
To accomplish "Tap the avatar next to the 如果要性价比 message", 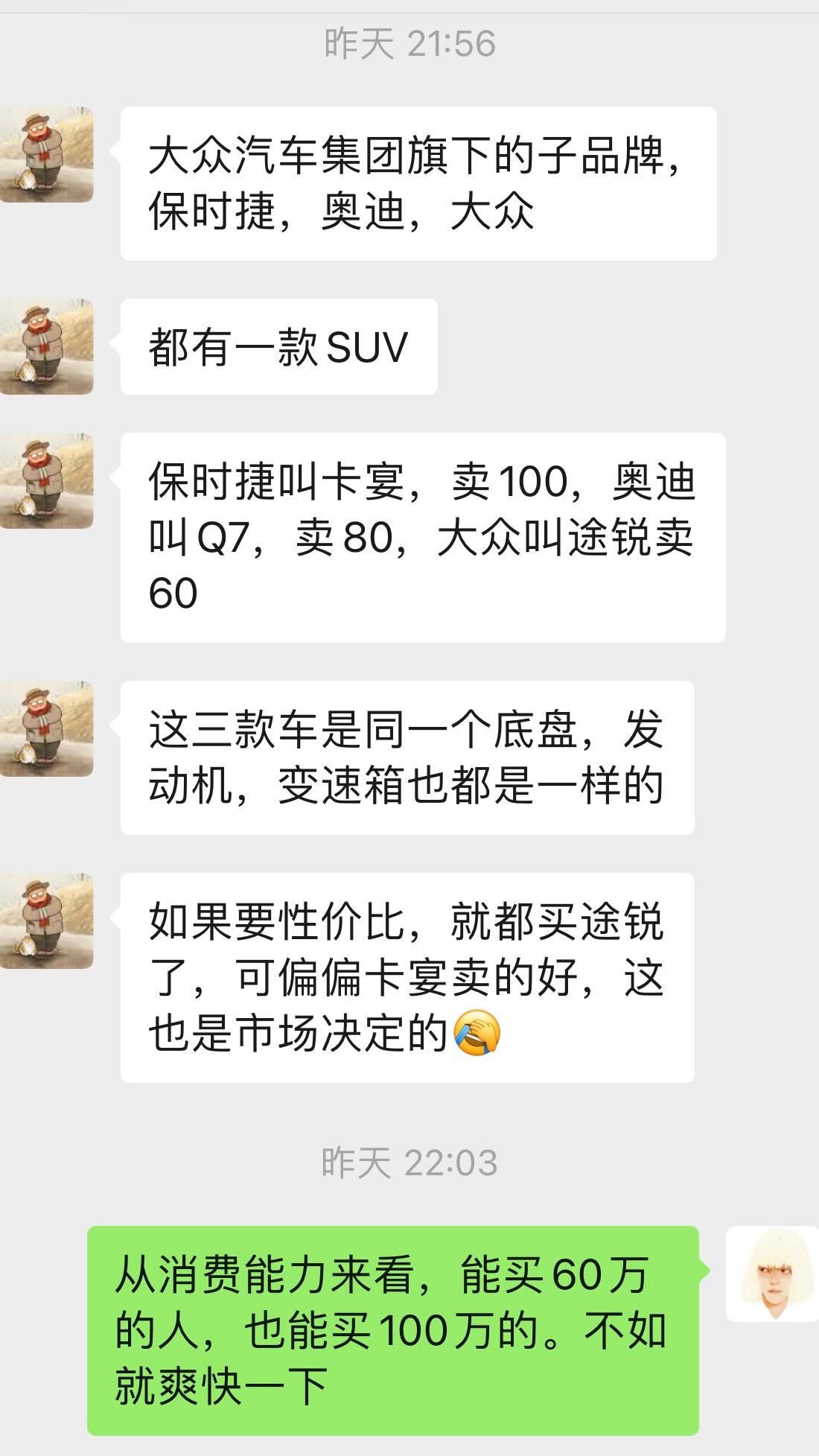I will point(46,921).
